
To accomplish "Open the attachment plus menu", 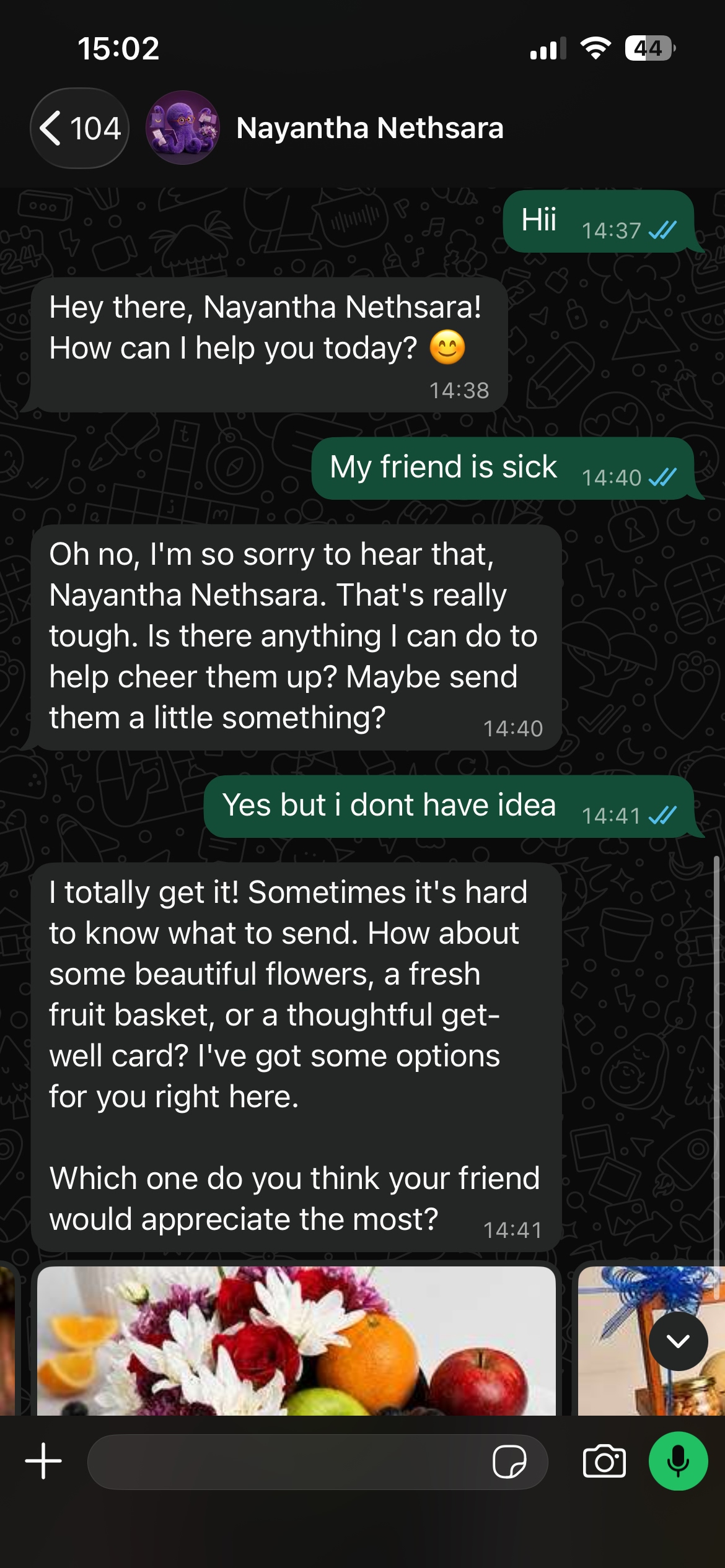I will (43, 1461).
